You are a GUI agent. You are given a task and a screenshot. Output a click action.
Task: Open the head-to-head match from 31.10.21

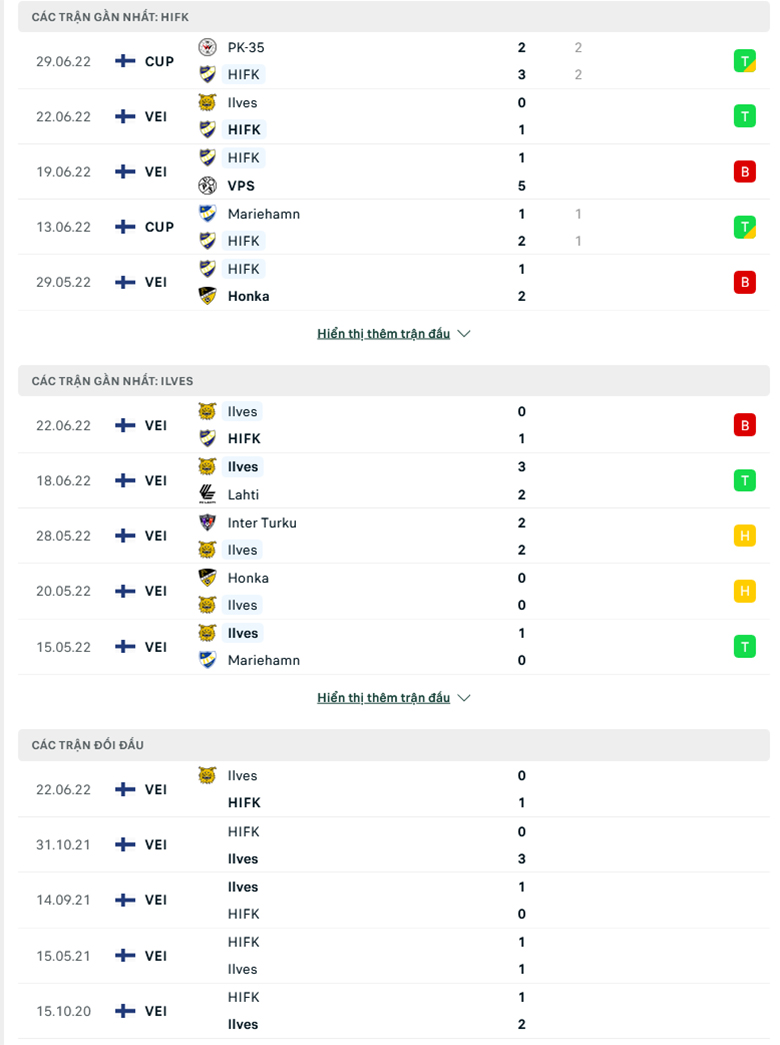coord(393,845)
